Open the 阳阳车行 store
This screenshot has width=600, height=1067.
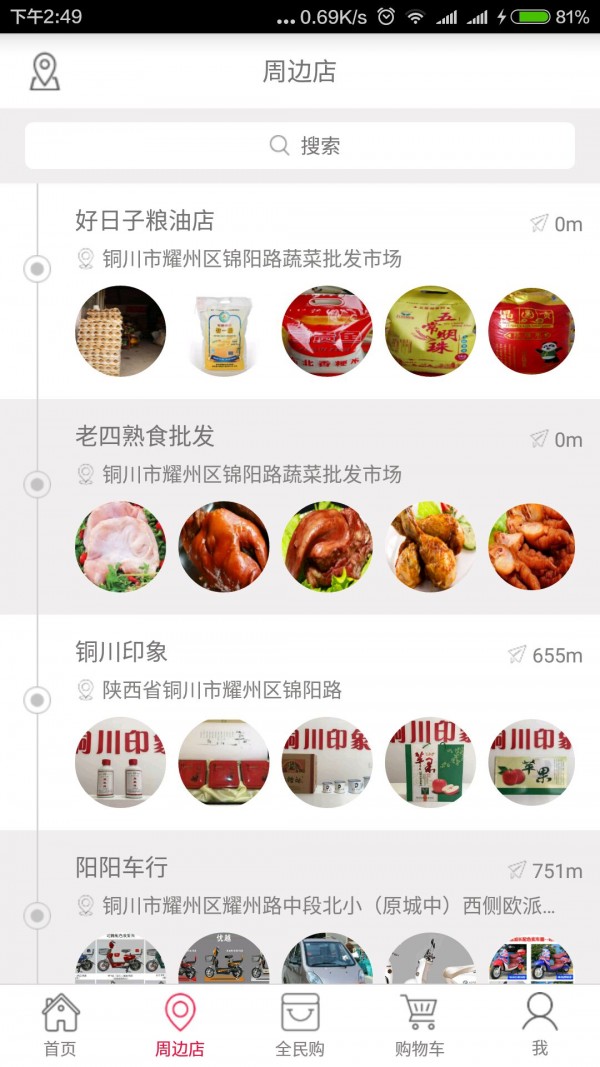tap(122, 867)
